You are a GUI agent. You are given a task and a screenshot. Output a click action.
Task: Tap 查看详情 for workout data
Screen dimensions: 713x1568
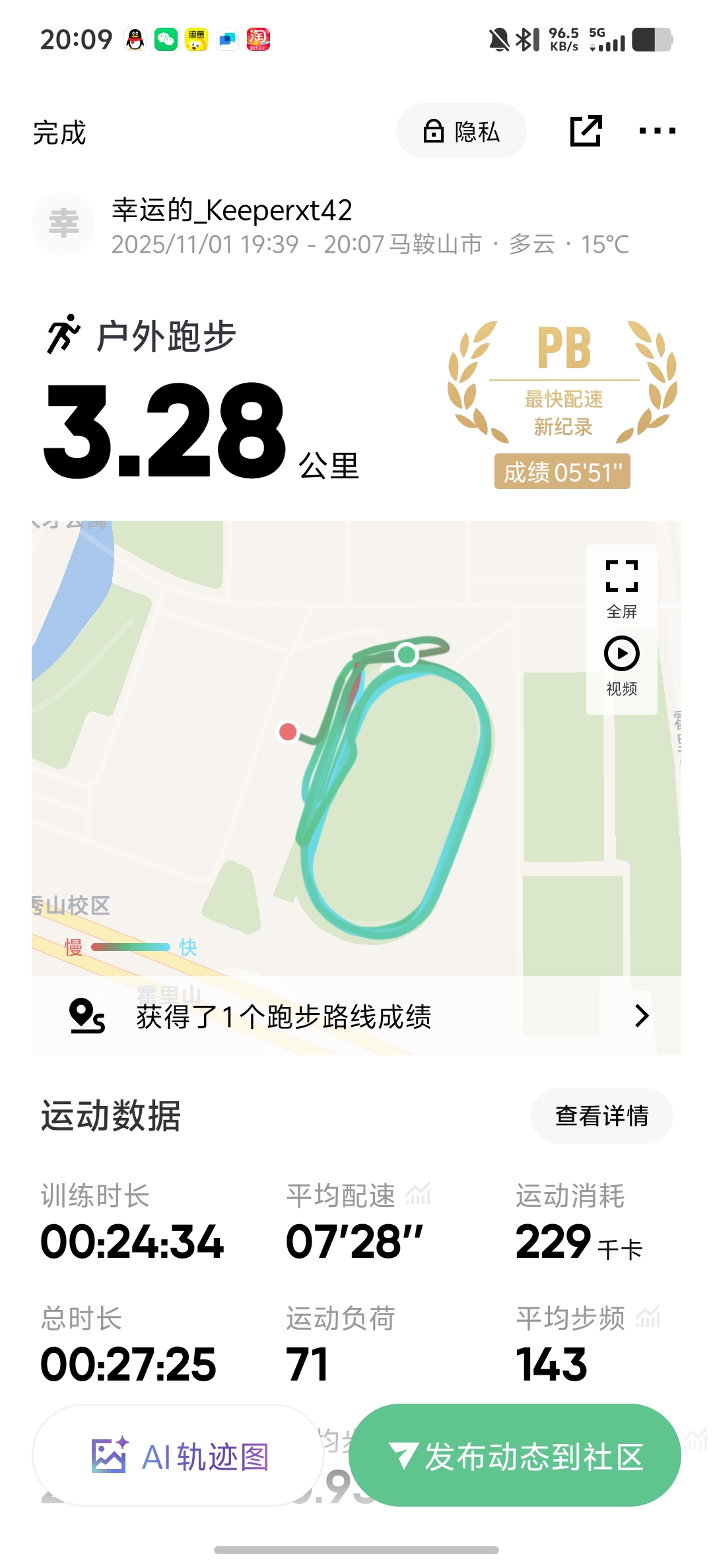[x=601, y=1116]
